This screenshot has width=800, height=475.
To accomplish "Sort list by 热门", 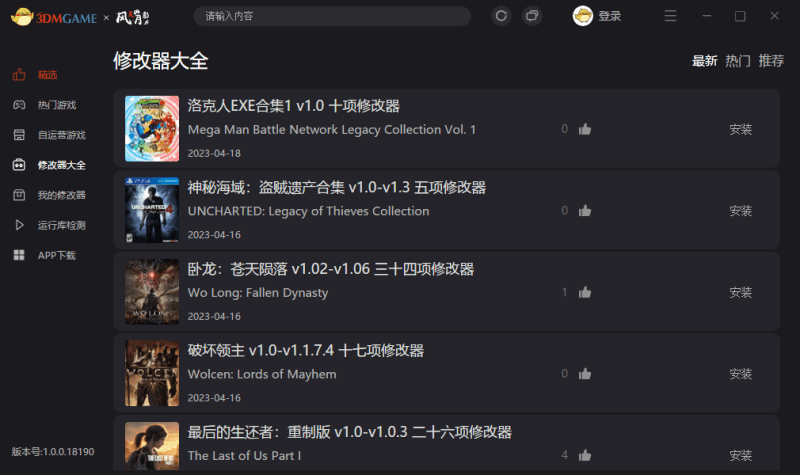I will point(738,61).
